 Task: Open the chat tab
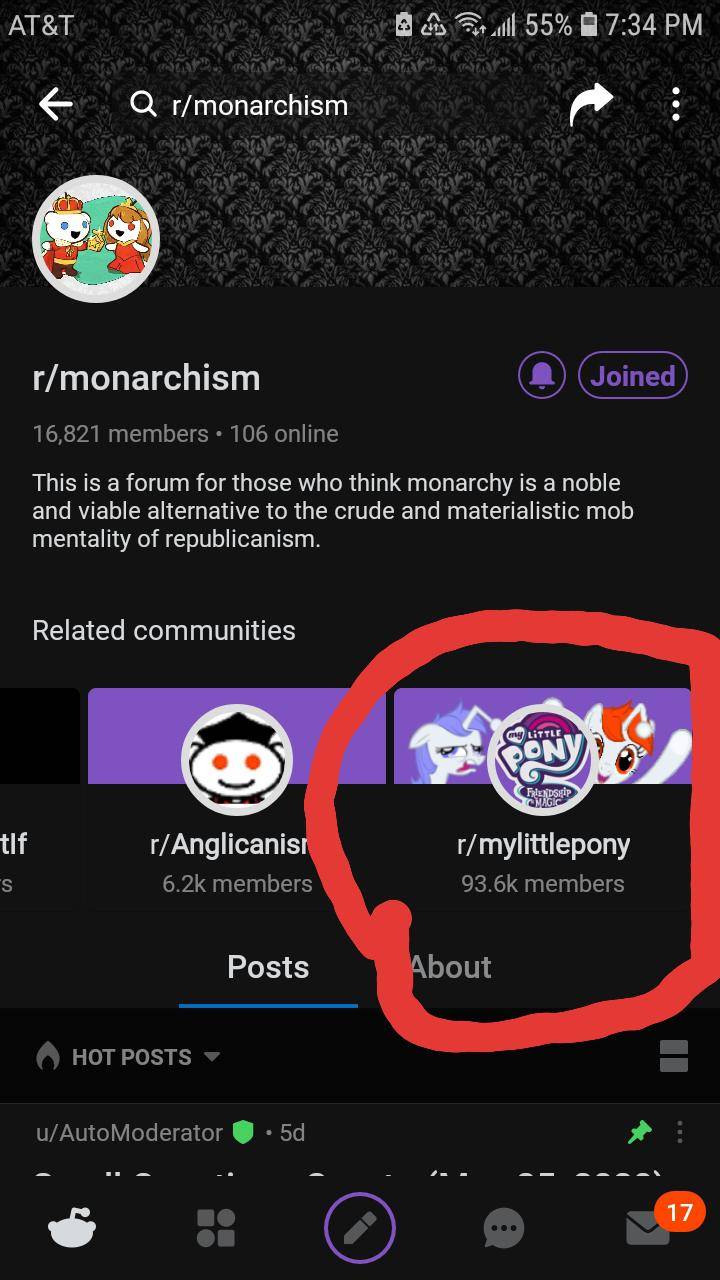[x=504, y=1228]
